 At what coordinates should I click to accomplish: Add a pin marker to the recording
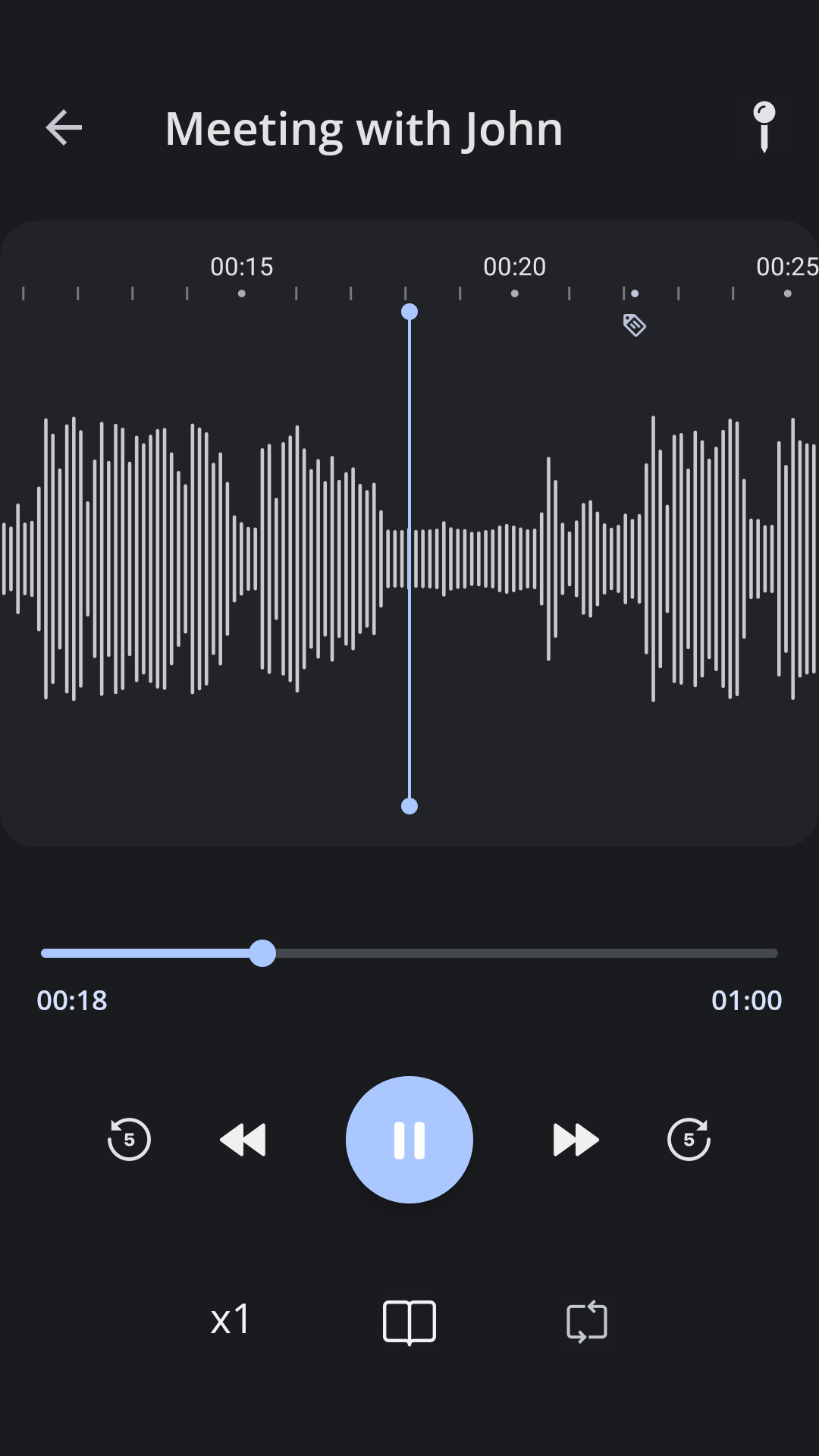(x=764, y=127)
